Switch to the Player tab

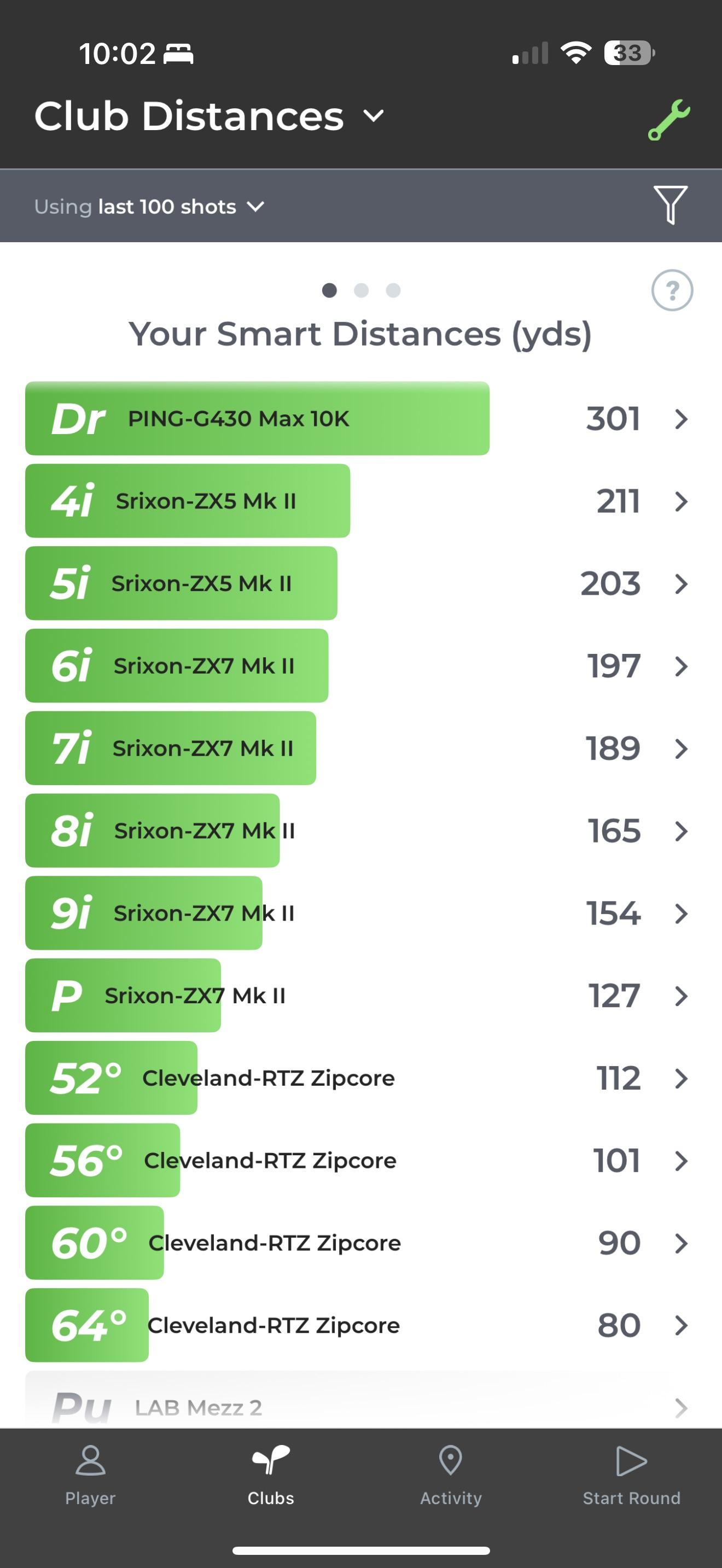tap(90, 1473)
